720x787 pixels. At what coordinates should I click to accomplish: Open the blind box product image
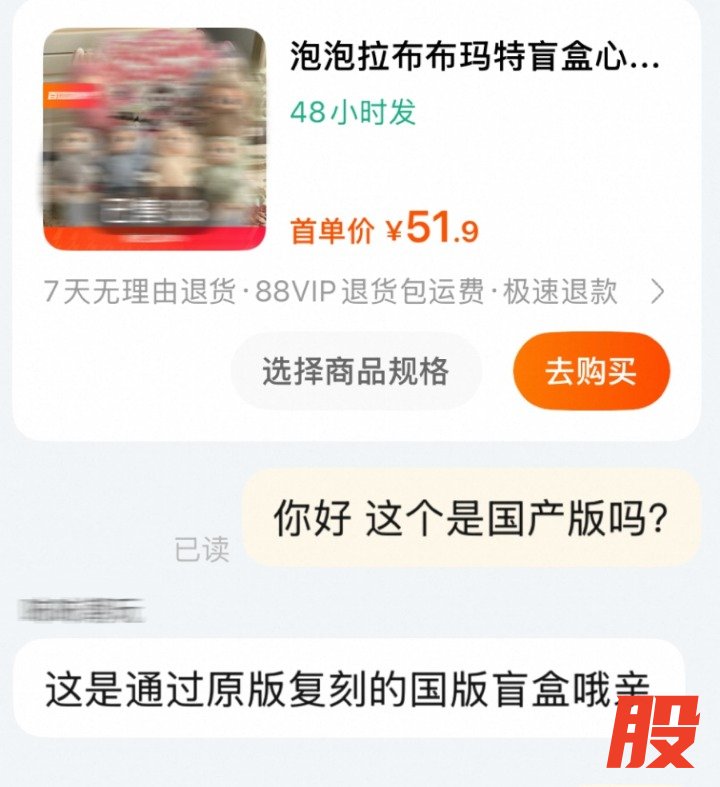pos(154,139)
